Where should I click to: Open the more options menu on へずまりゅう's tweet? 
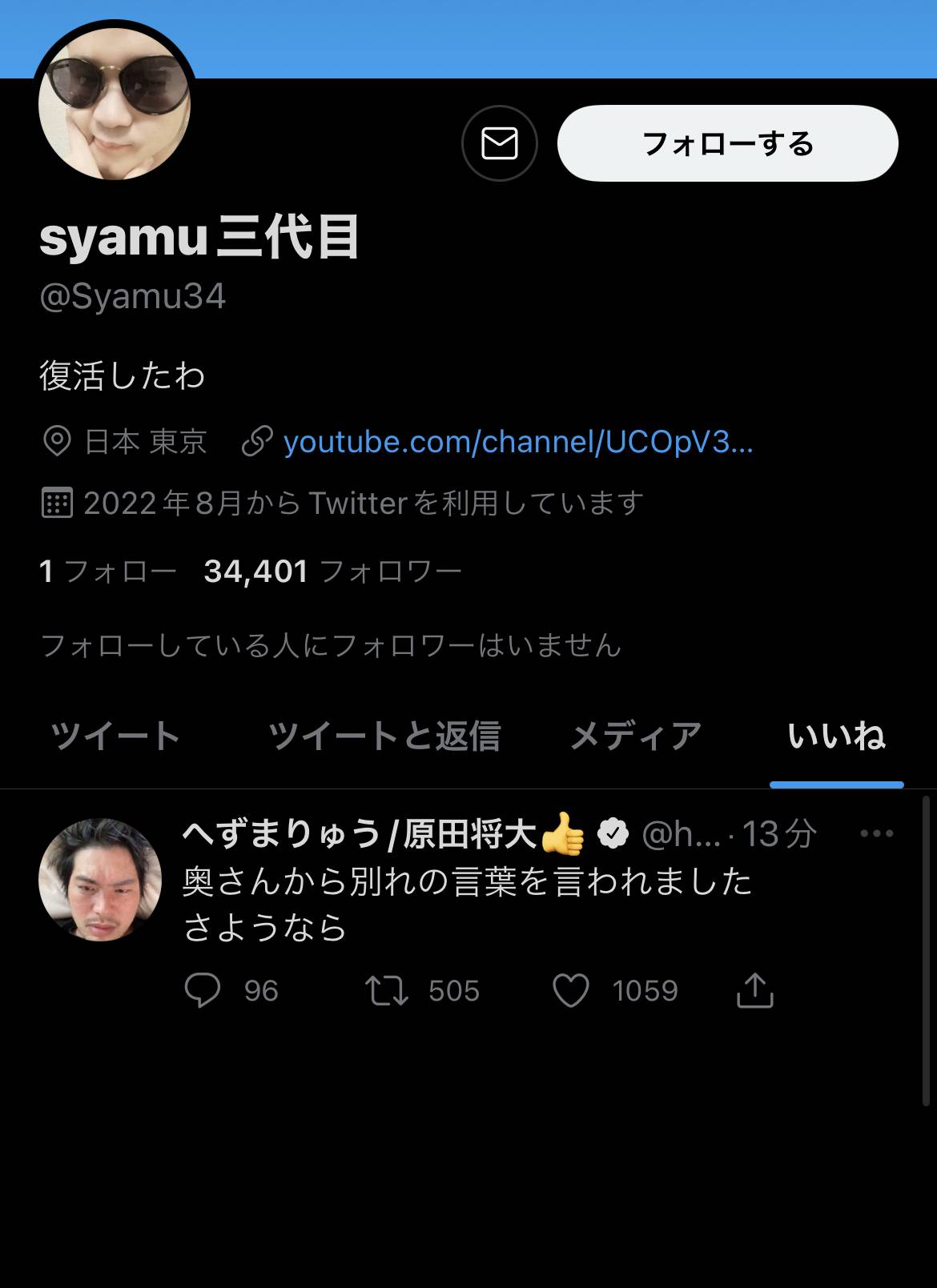point(876,834)
